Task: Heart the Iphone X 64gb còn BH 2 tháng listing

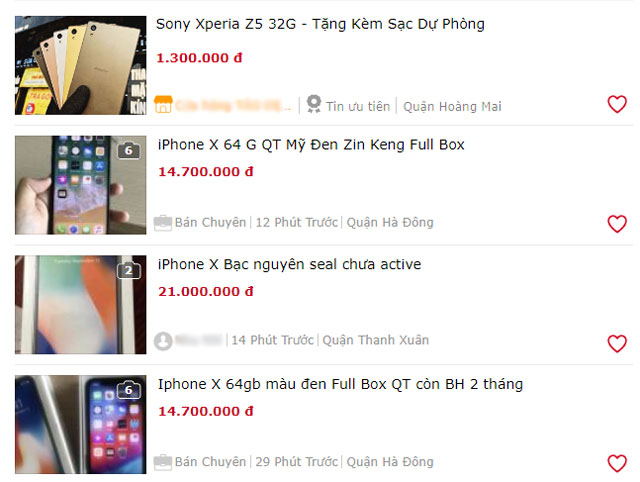Action: [x=617, y=463]
